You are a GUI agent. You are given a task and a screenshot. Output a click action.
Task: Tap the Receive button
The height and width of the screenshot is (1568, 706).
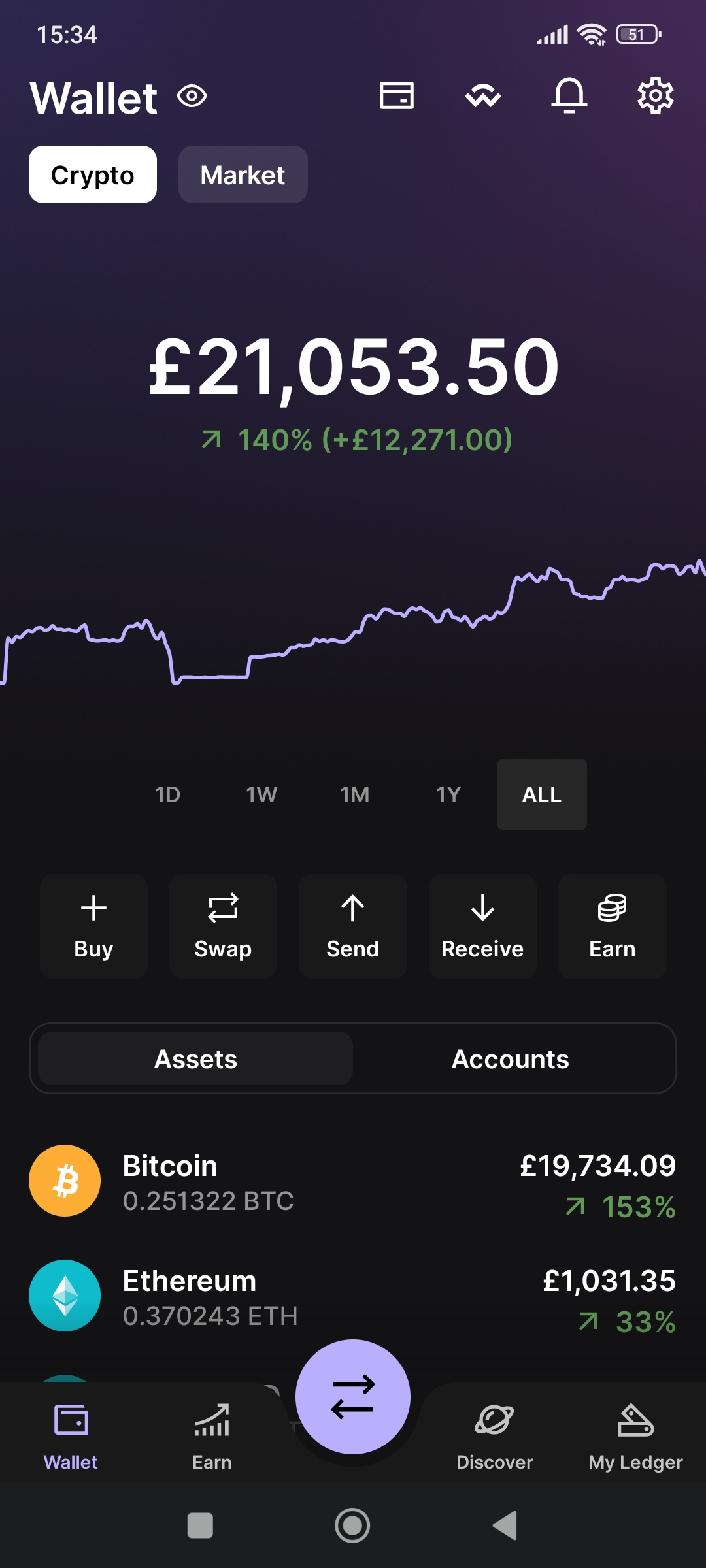(482, 926)
